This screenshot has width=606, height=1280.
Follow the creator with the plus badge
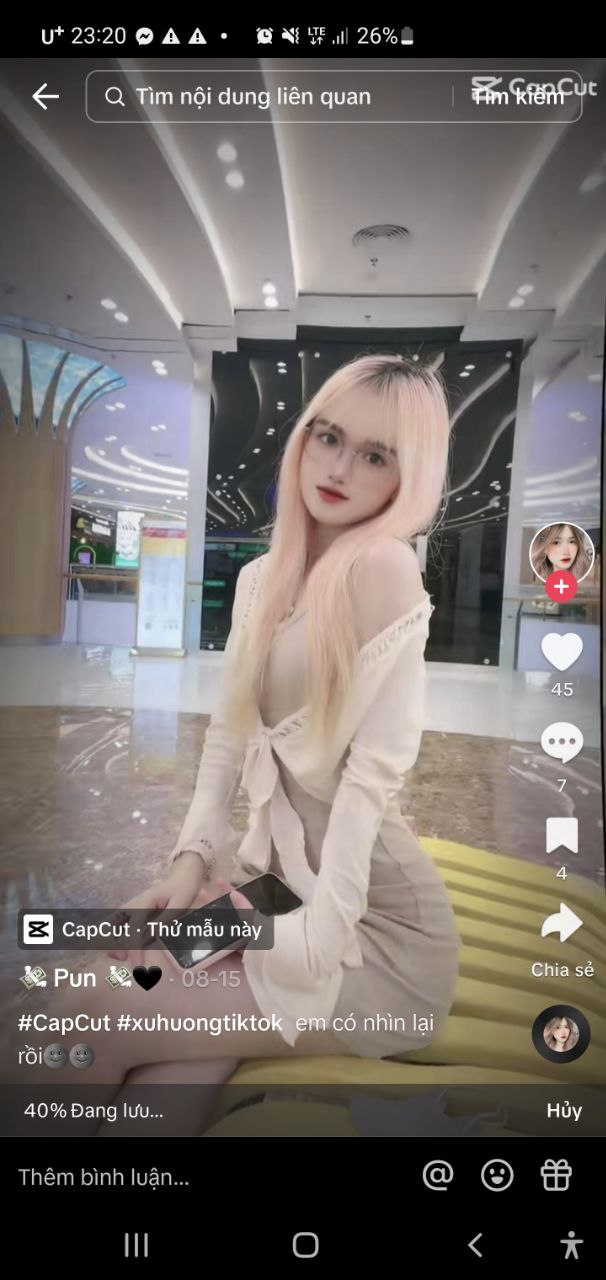coord(561,587)
